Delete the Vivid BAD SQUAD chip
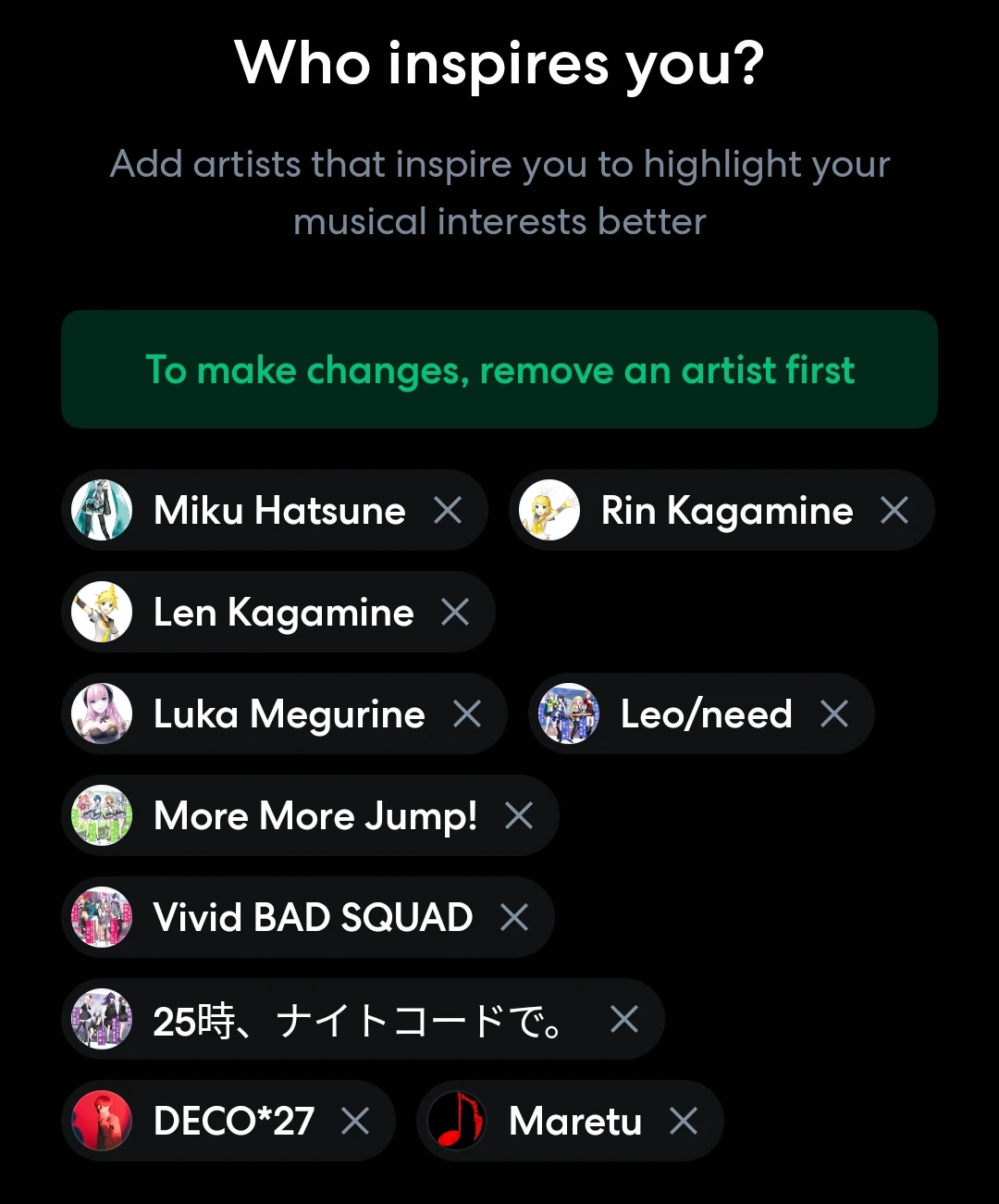The height and width of the screenshot is (1204, 999). pyautogui.click(x=514, y=917)
